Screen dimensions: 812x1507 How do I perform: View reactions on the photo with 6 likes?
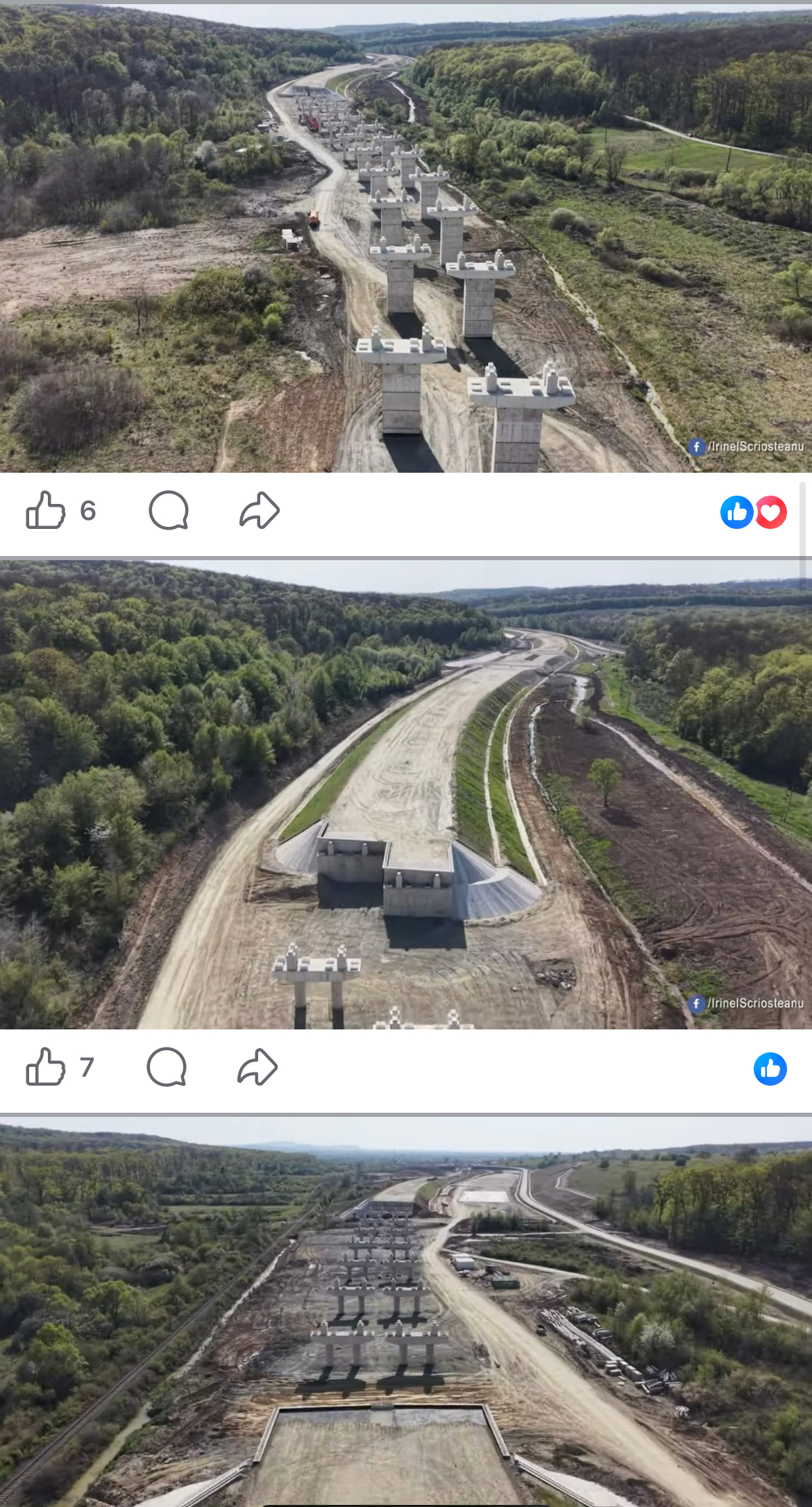click(753, 513)
